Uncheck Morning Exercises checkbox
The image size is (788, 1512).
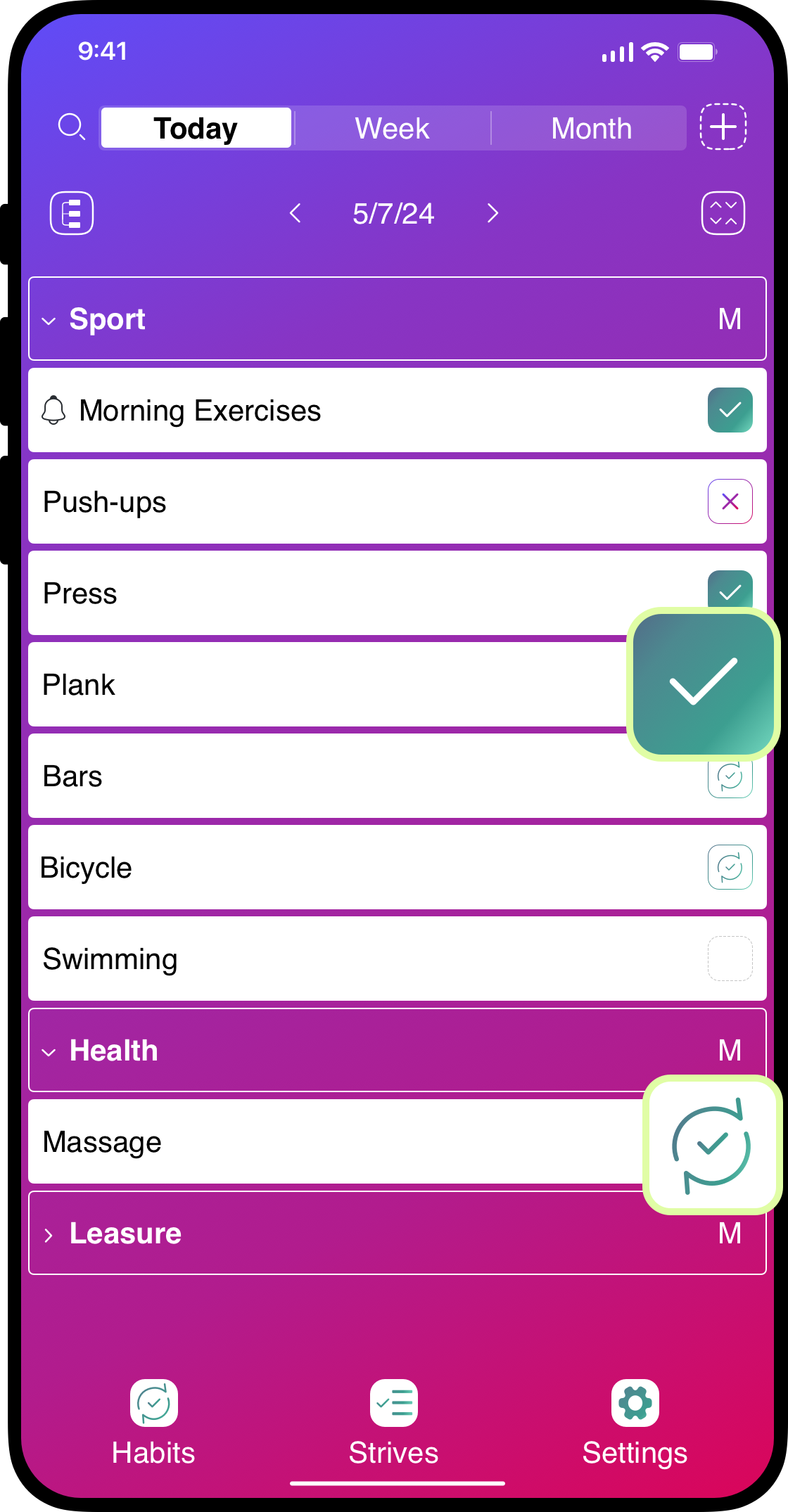(730, 410)
